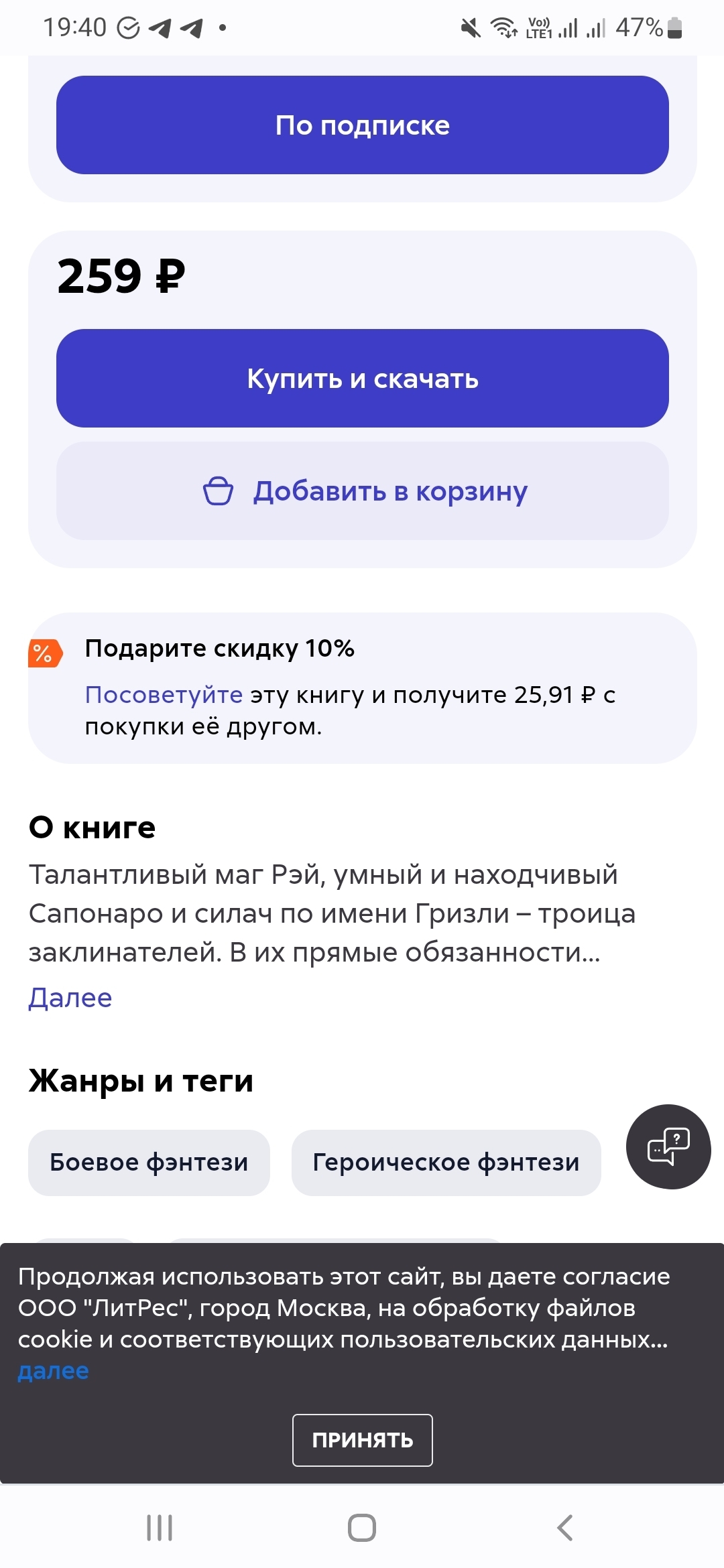This screenshot has width=724, height=1568.
Task: Open the Героическое фэнтези genre chip
Action: (446, 1163)
